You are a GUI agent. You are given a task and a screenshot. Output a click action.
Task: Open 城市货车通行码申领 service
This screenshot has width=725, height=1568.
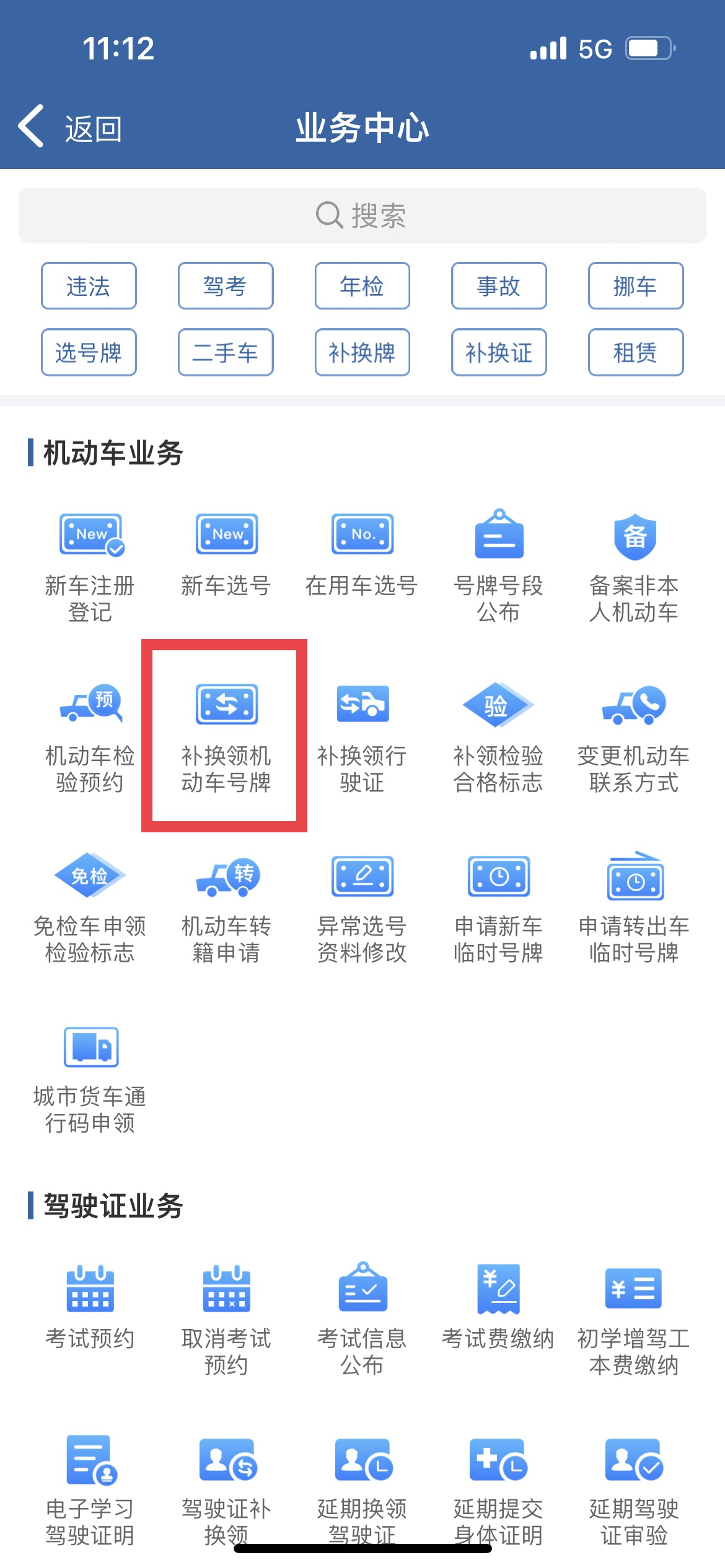tap(90, 1076)
